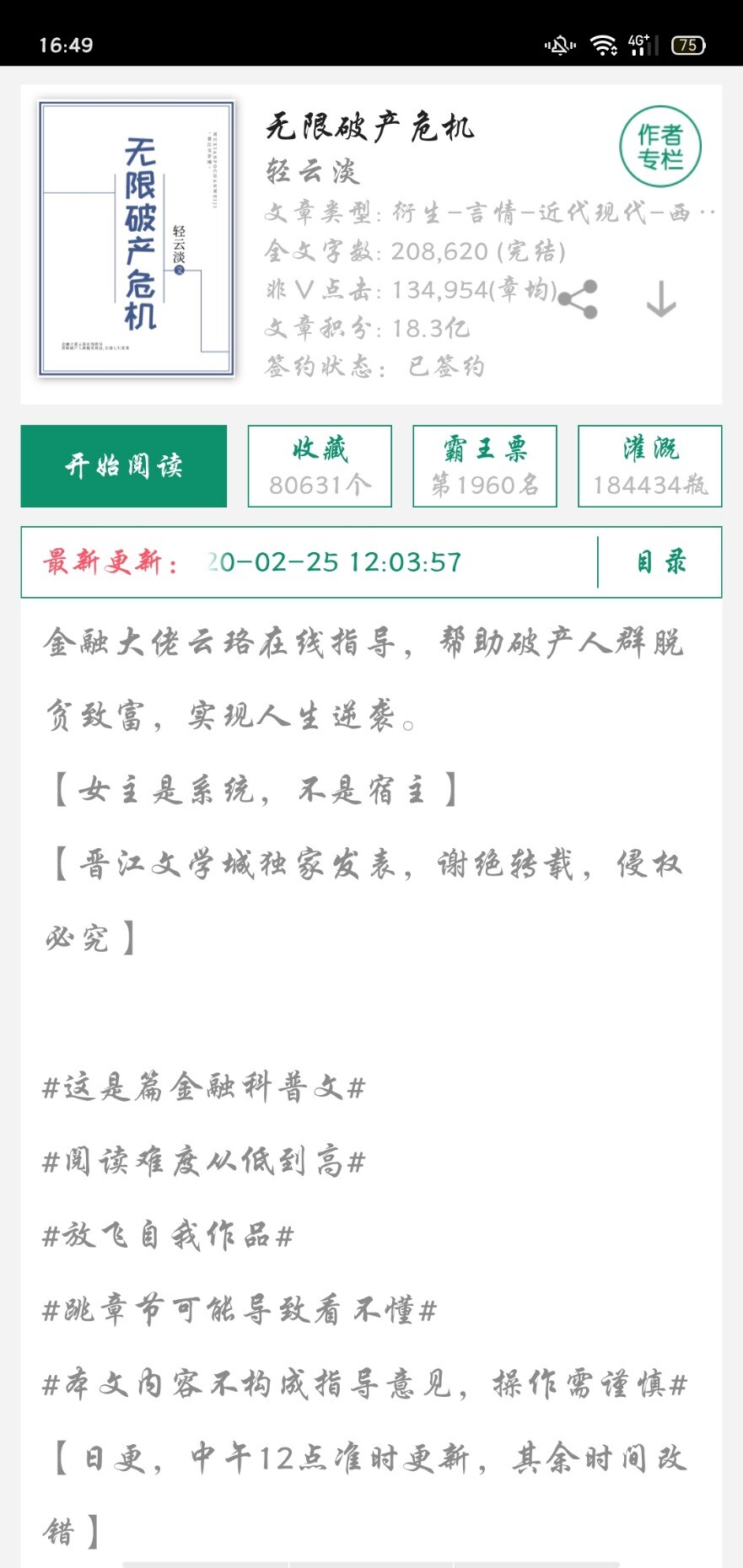
Task: Open the 霸王票 ranking box
Action: click(x=485, y=466)
